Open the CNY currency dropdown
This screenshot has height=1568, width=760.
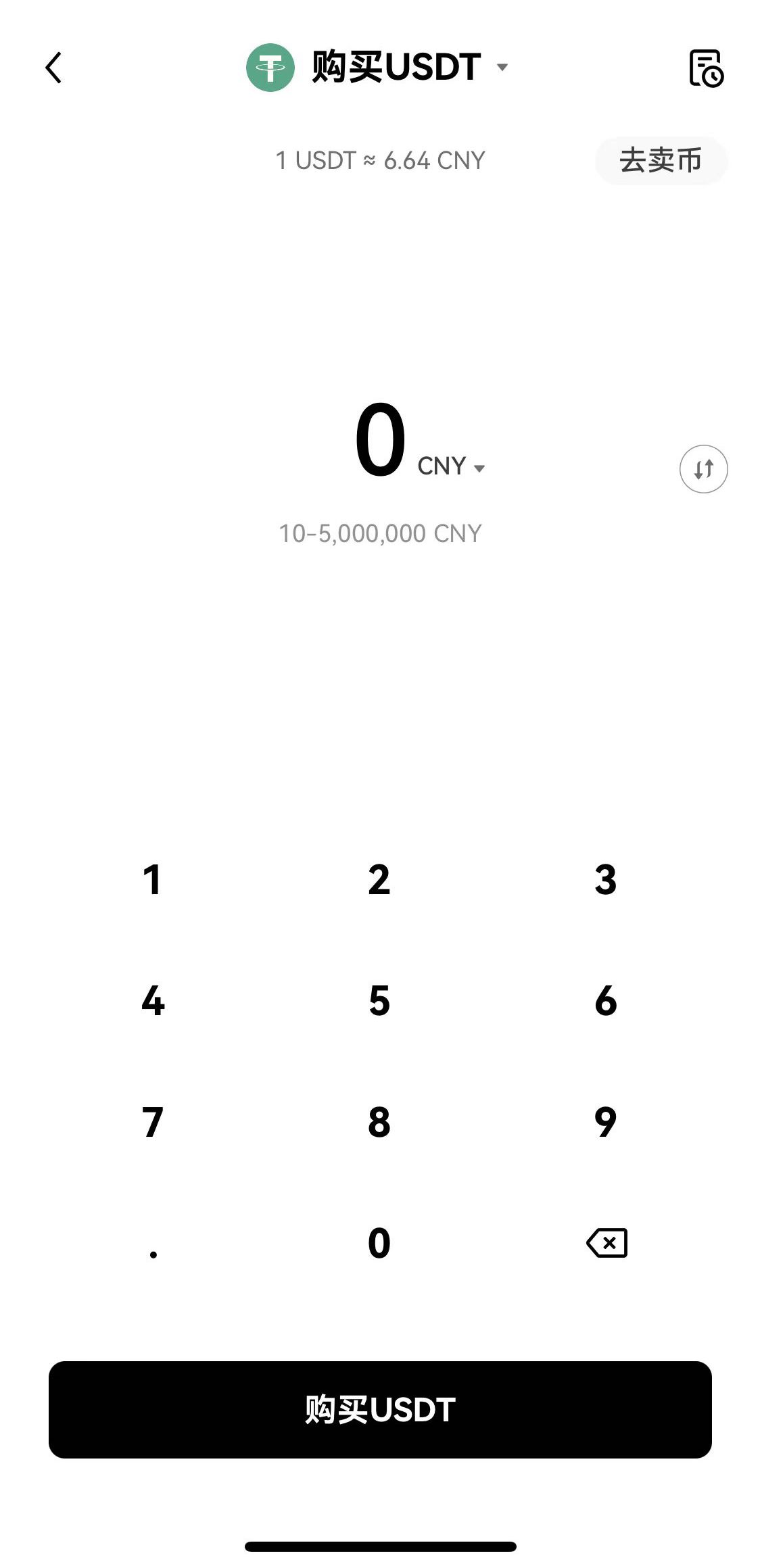point(452,467)
